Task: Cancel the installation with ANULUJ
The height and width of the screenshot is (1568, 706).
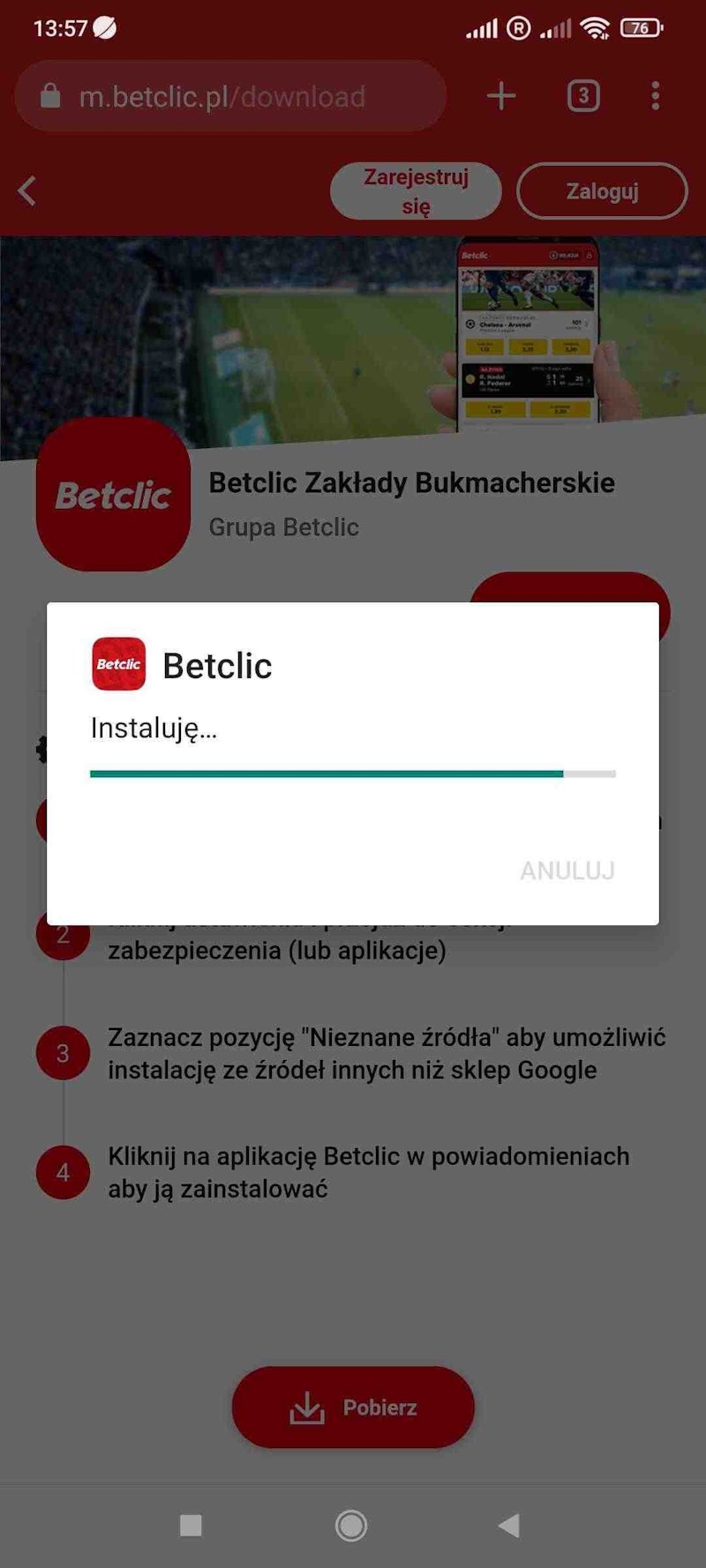Action: tap(567, 870)
